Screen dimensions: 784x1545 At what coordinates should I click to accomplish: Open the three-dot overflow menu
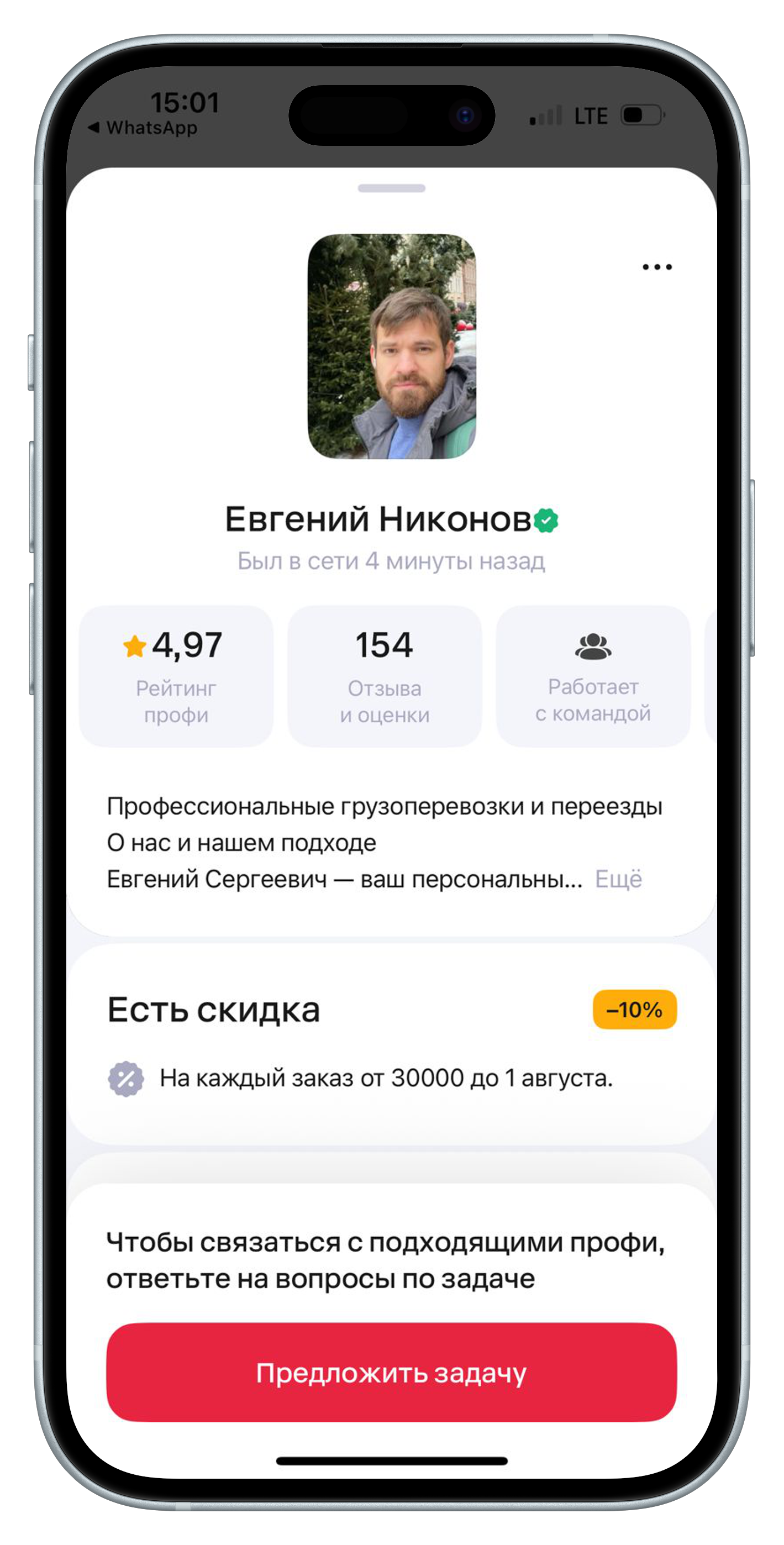tap(657, 267)
